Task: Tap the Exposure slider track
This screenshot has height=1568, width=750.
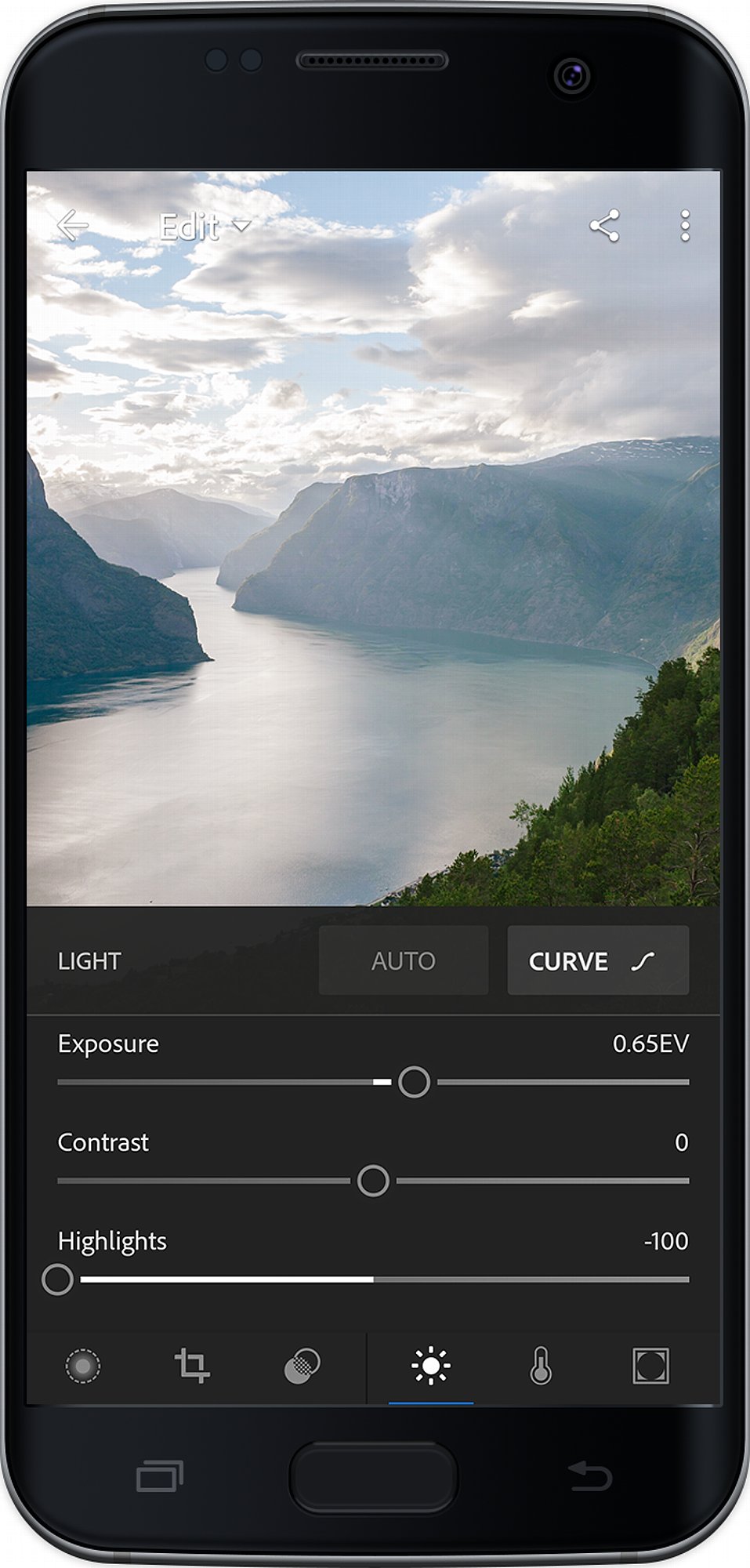Action: [373, 1082]
